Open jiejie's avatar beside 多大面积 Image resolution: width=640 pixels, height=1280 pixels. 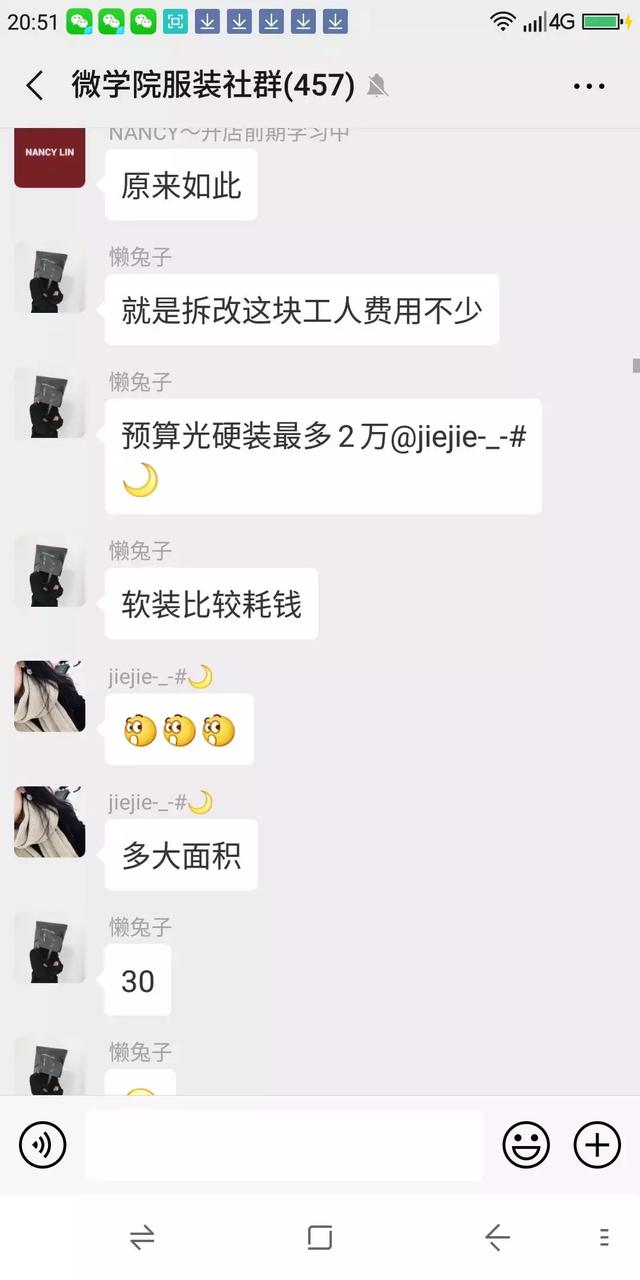(49, 822)
